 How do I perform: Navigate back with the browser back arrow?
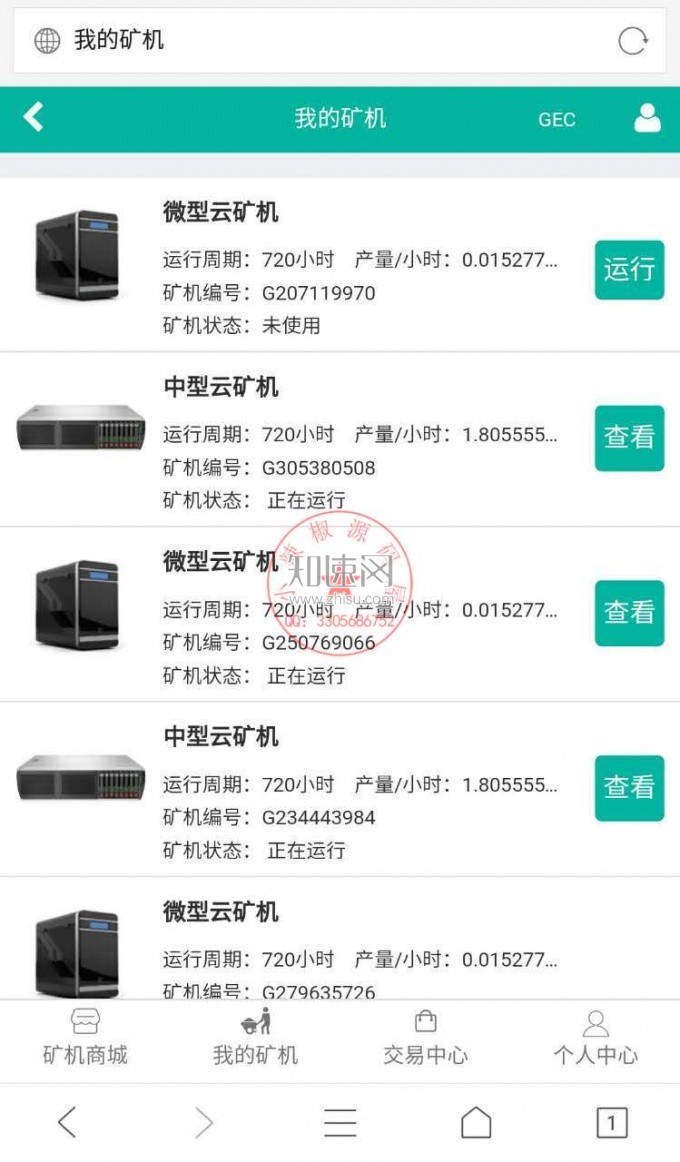67,1123
